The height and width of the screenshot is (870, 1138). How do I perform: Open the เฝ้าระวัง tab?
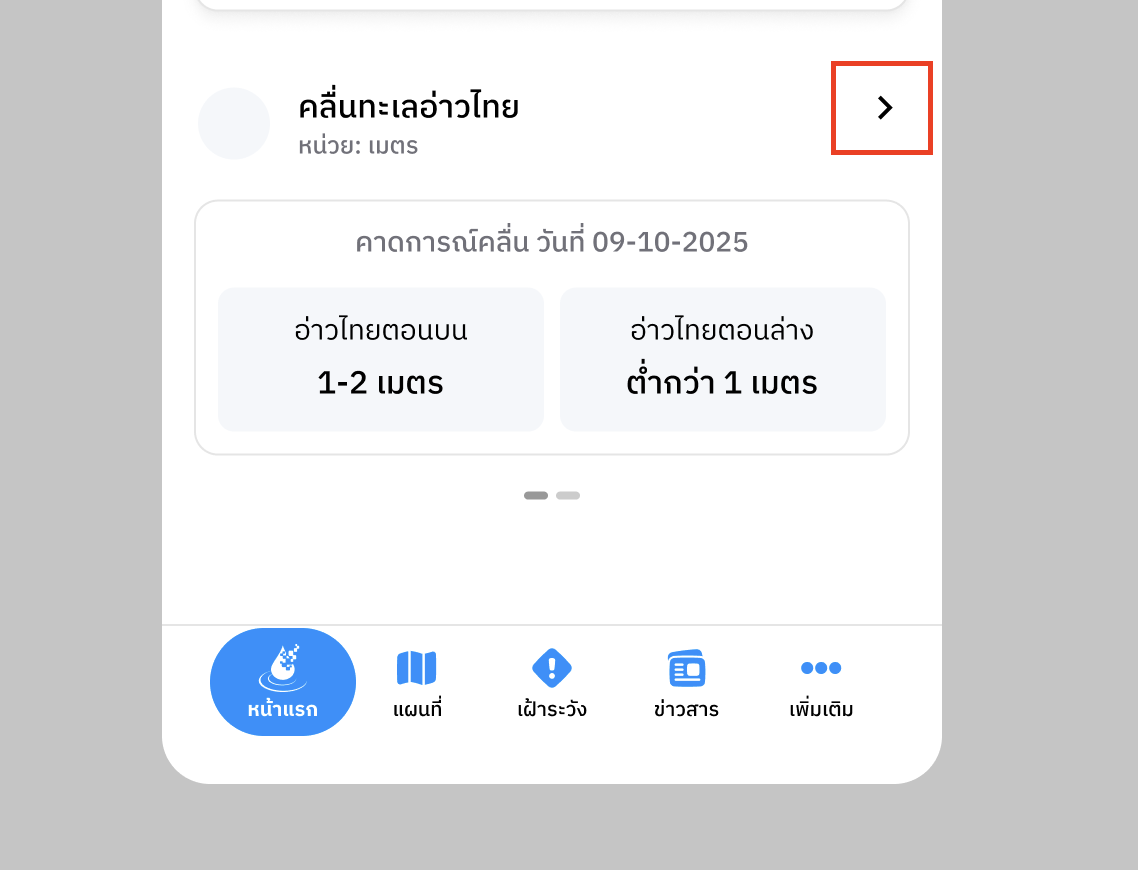[x=551, y=683]
